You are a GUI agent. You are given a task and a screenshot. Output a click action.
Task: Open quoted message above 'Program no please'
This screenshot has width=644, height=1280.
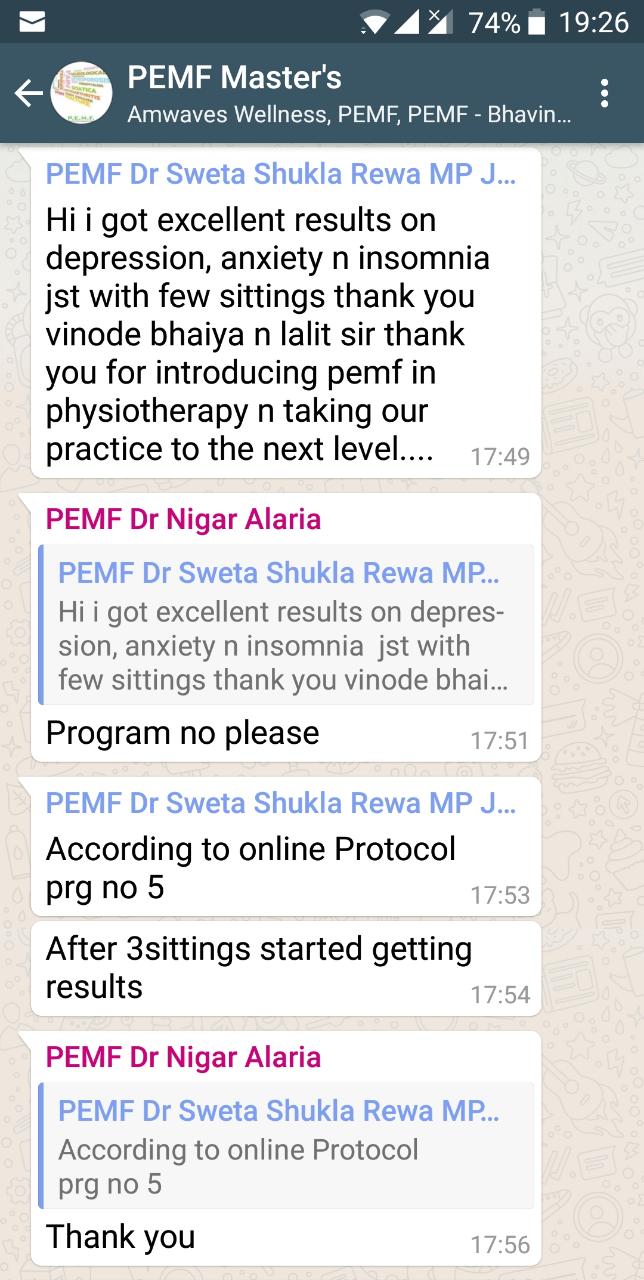(x=286, y=624)
